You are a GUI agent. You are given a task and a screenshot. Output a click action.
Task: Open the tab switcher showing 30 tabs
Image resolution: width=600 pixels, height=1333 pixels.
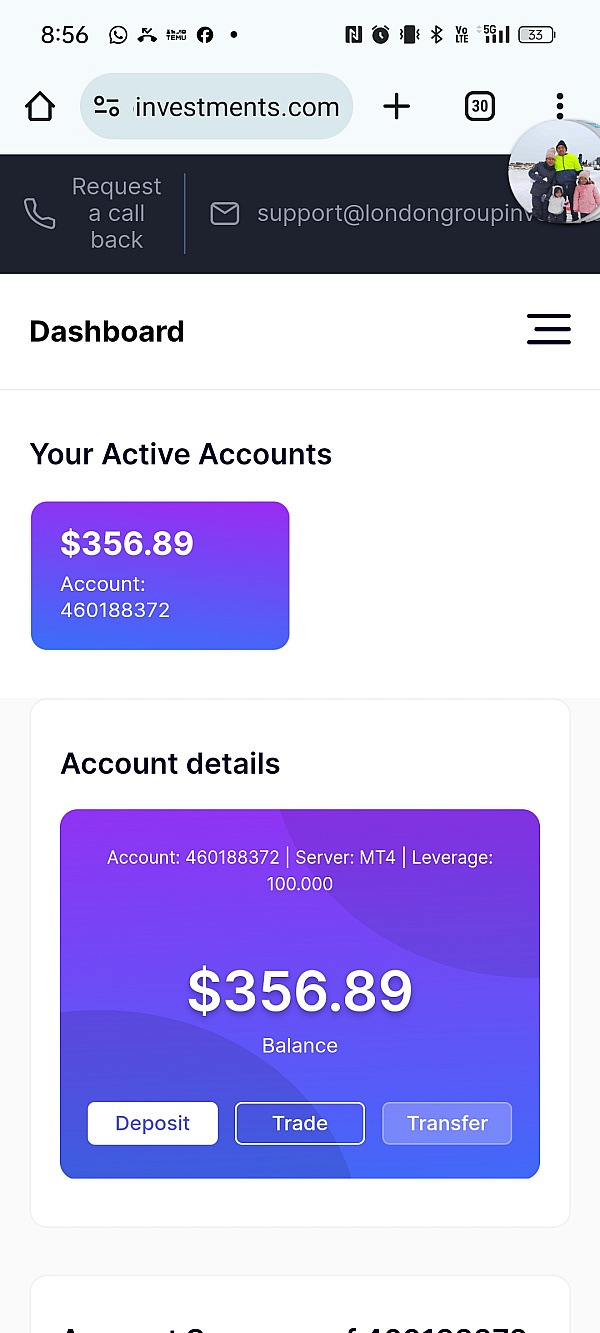(480, 106)
